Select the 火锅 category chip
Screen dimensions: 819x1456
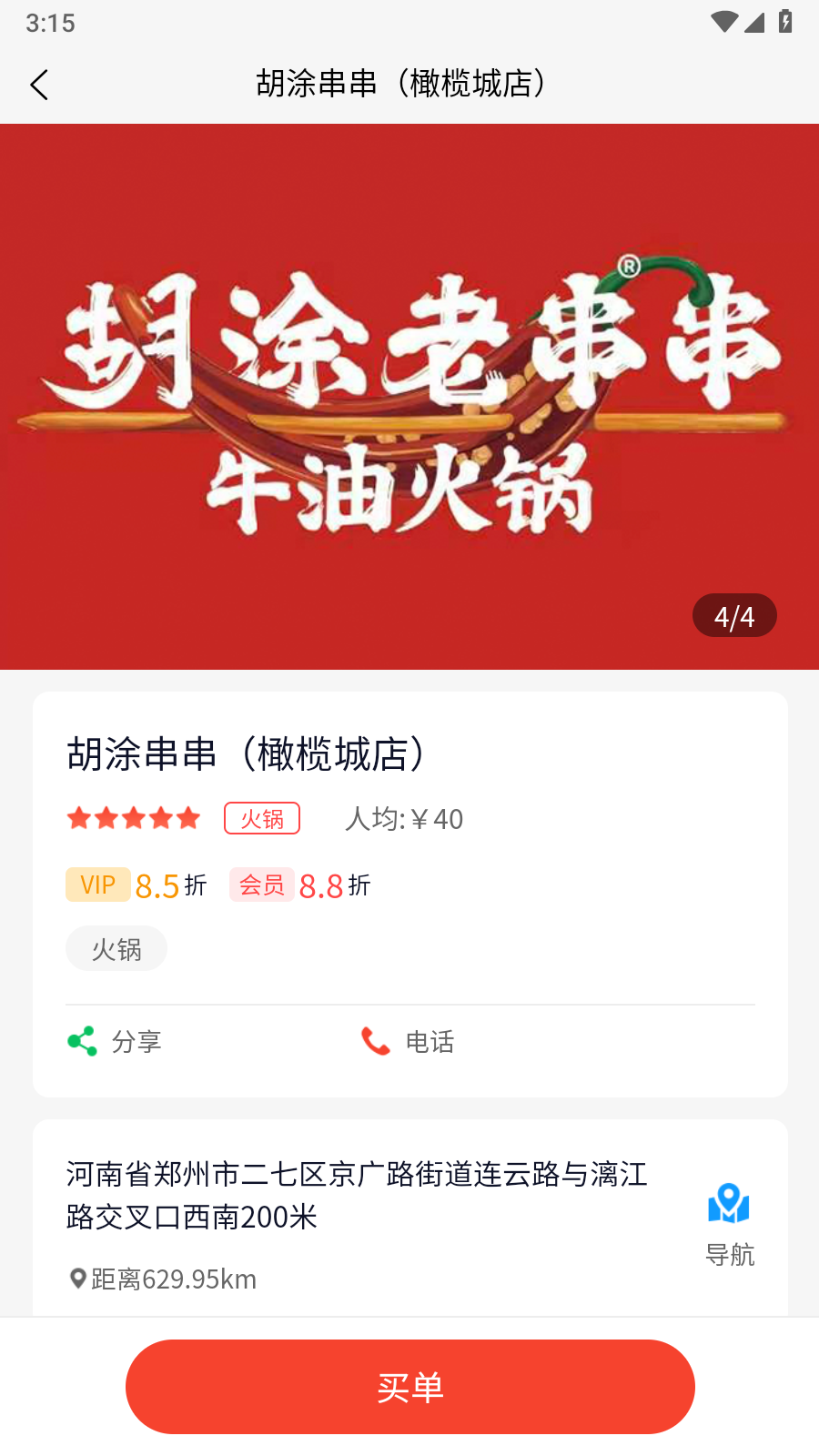coord(116,949)
